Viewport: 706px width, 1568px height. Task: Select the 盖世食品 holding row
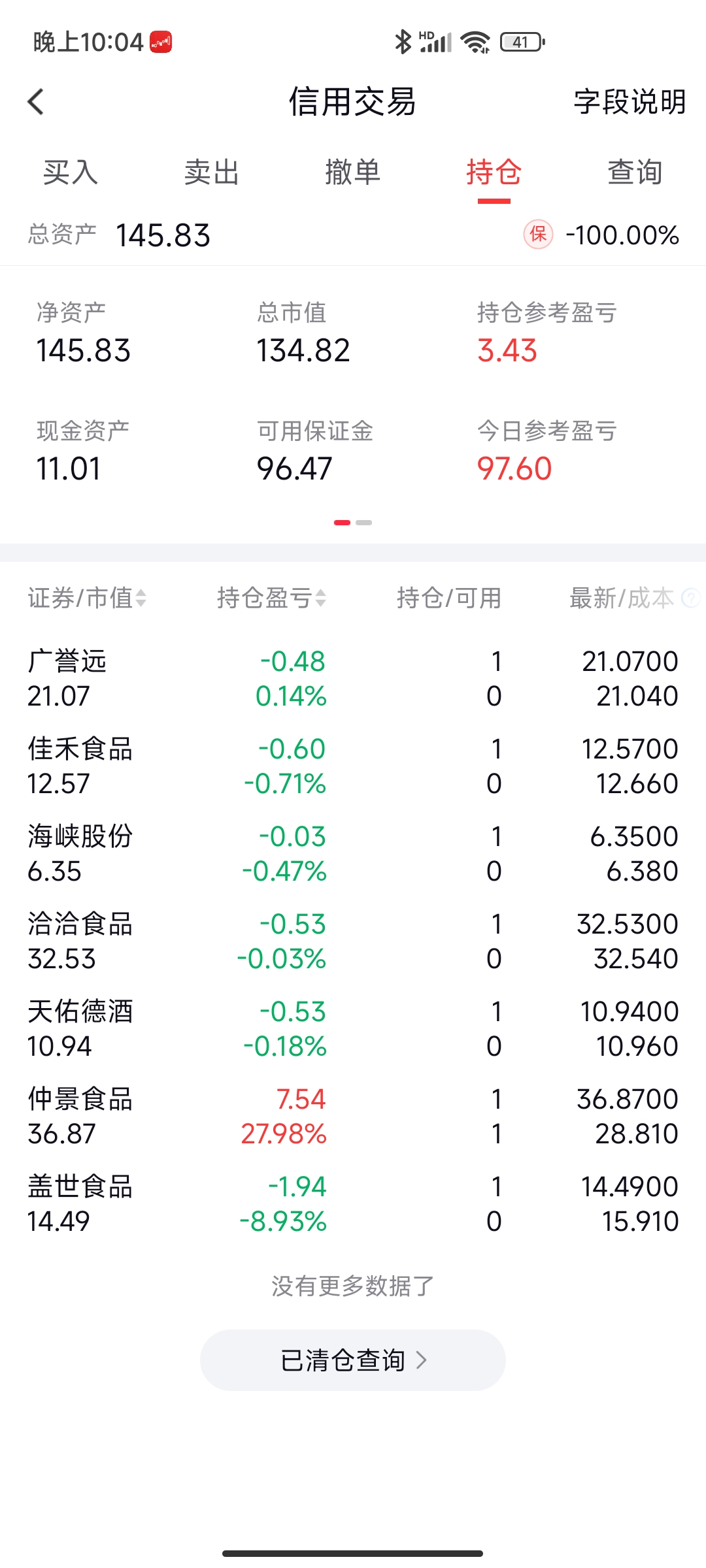point(353,1203)
